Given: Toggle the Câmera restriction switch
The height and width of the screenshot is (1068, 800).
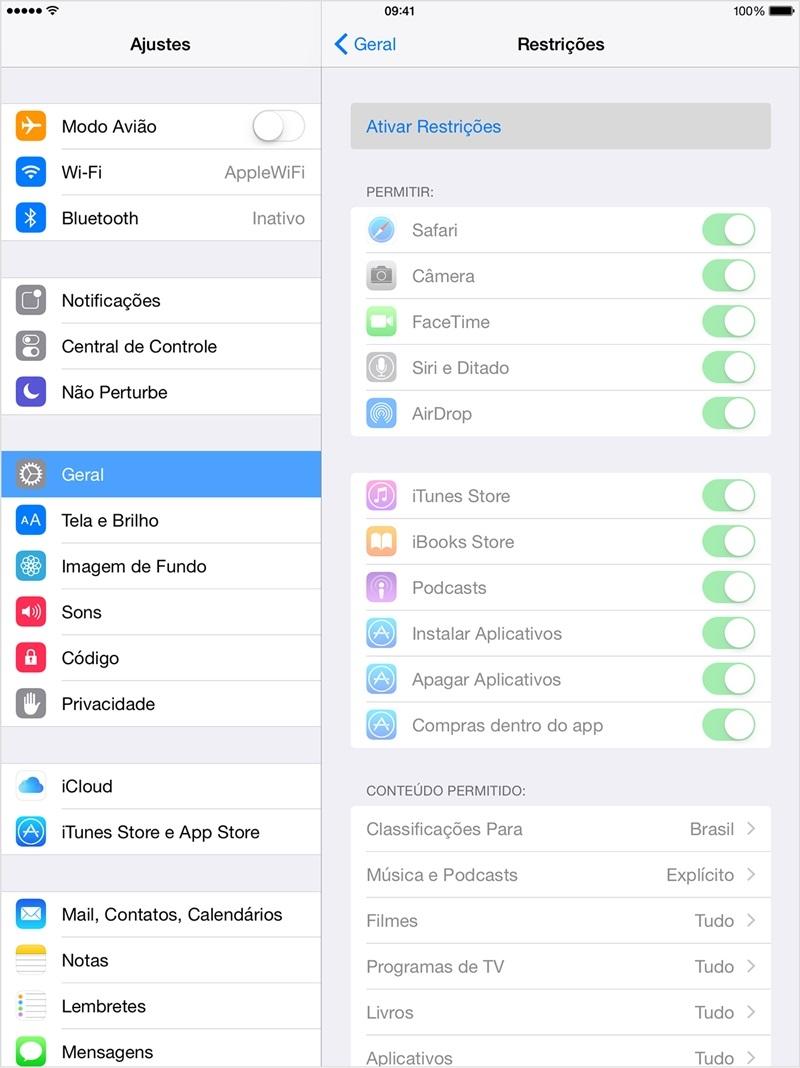Looking at the screenshot, I should point(728,276).
